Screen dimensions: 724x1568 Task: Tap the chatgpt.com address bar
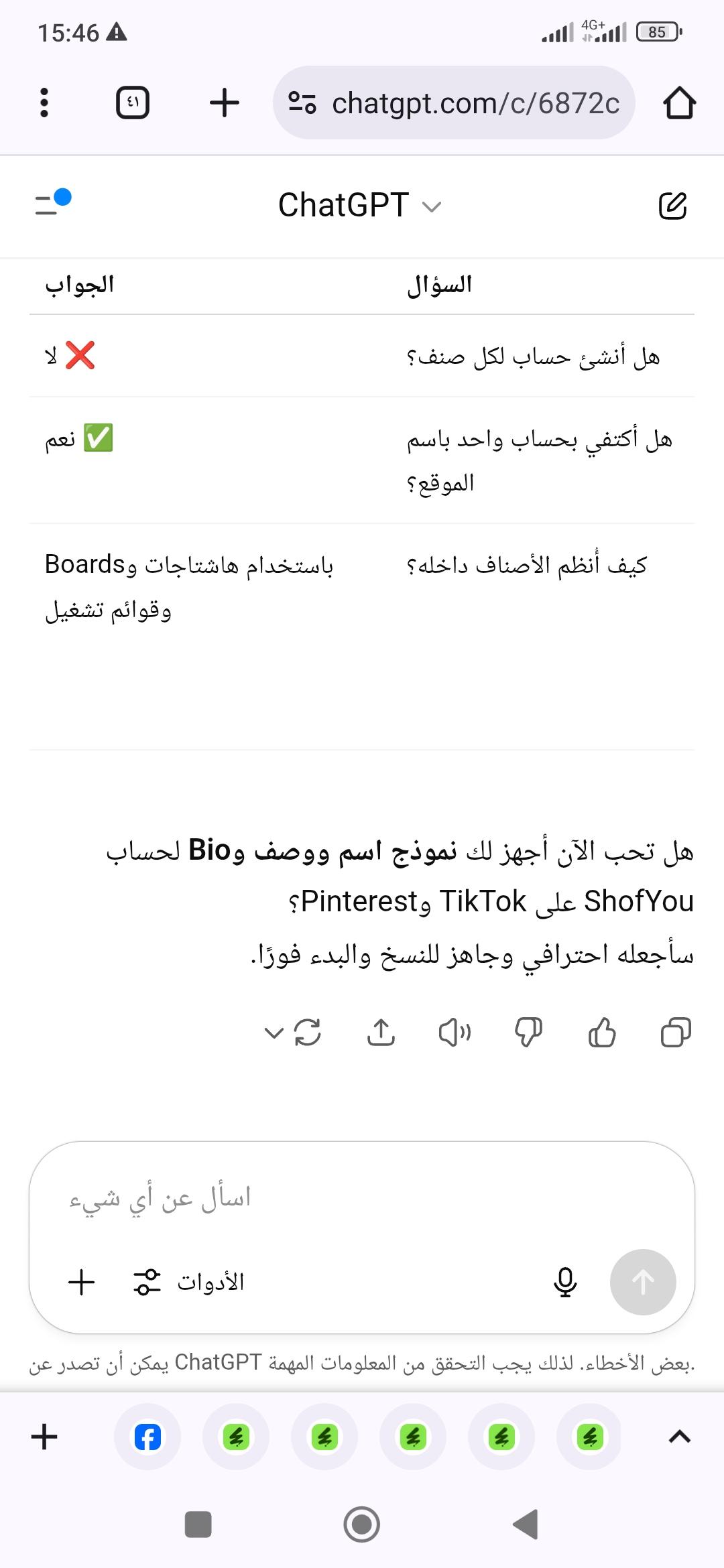(x=454, y=103)
